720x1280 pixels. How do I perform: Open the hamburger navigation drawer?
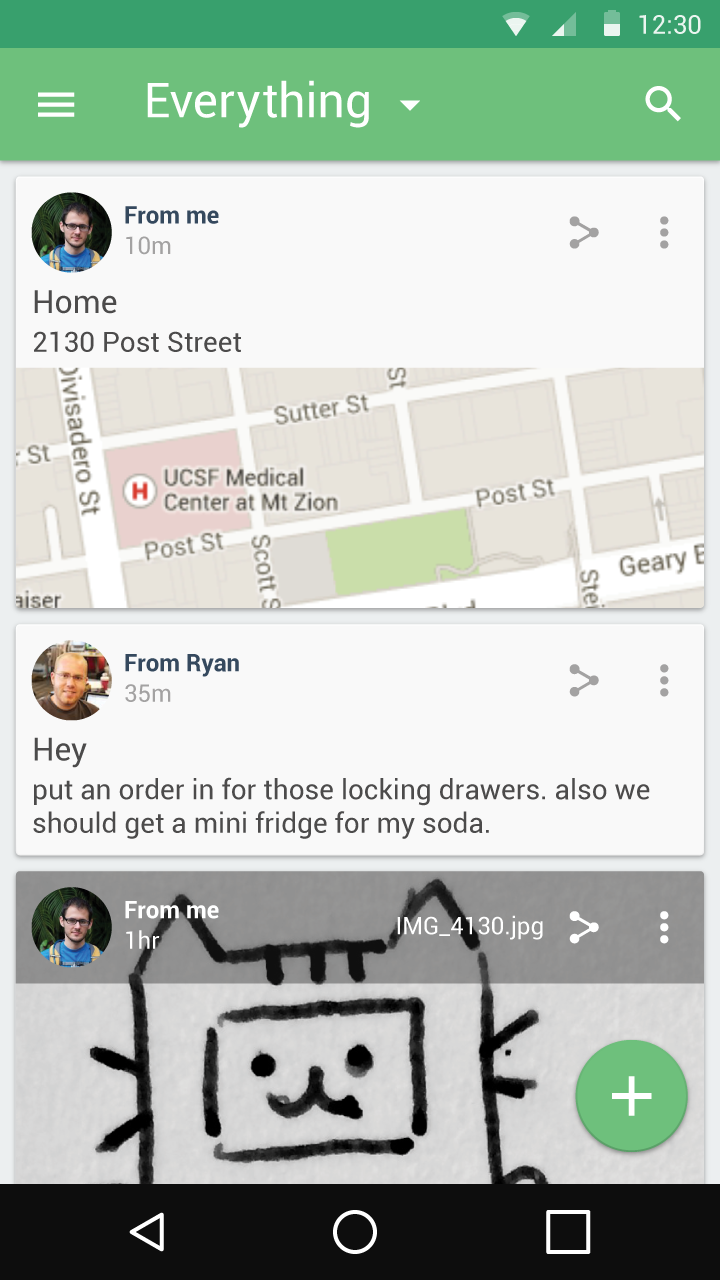[56, 105]
